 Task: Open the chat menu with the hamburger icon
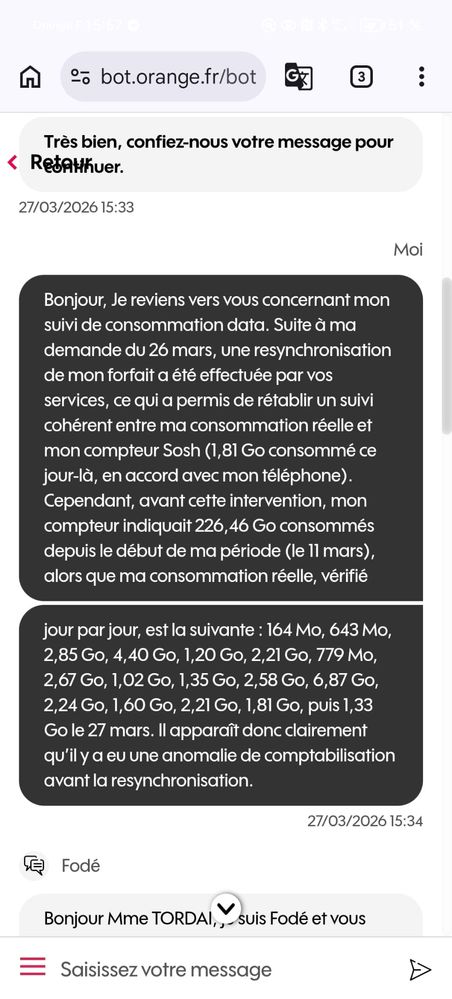point(33,967)
